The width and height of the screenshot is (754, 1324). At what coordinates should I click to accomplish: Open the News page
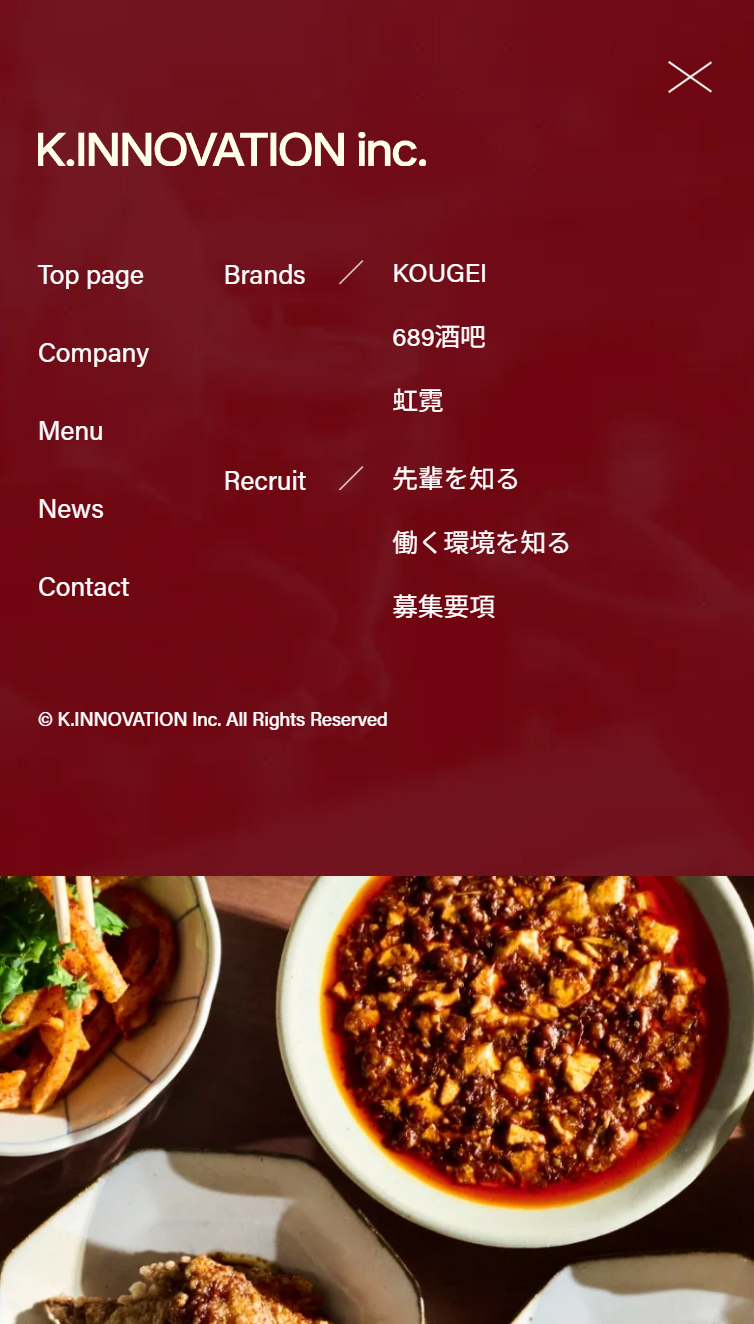(71, 509)
